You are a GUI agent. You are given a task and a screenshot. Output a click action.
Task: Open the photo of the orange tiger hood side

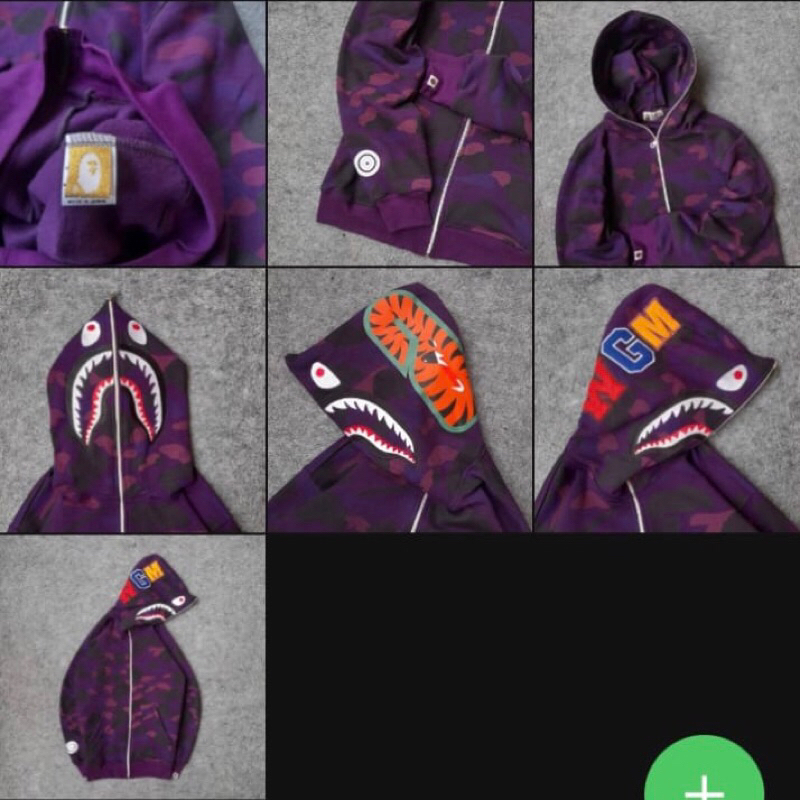coord(400,400)
